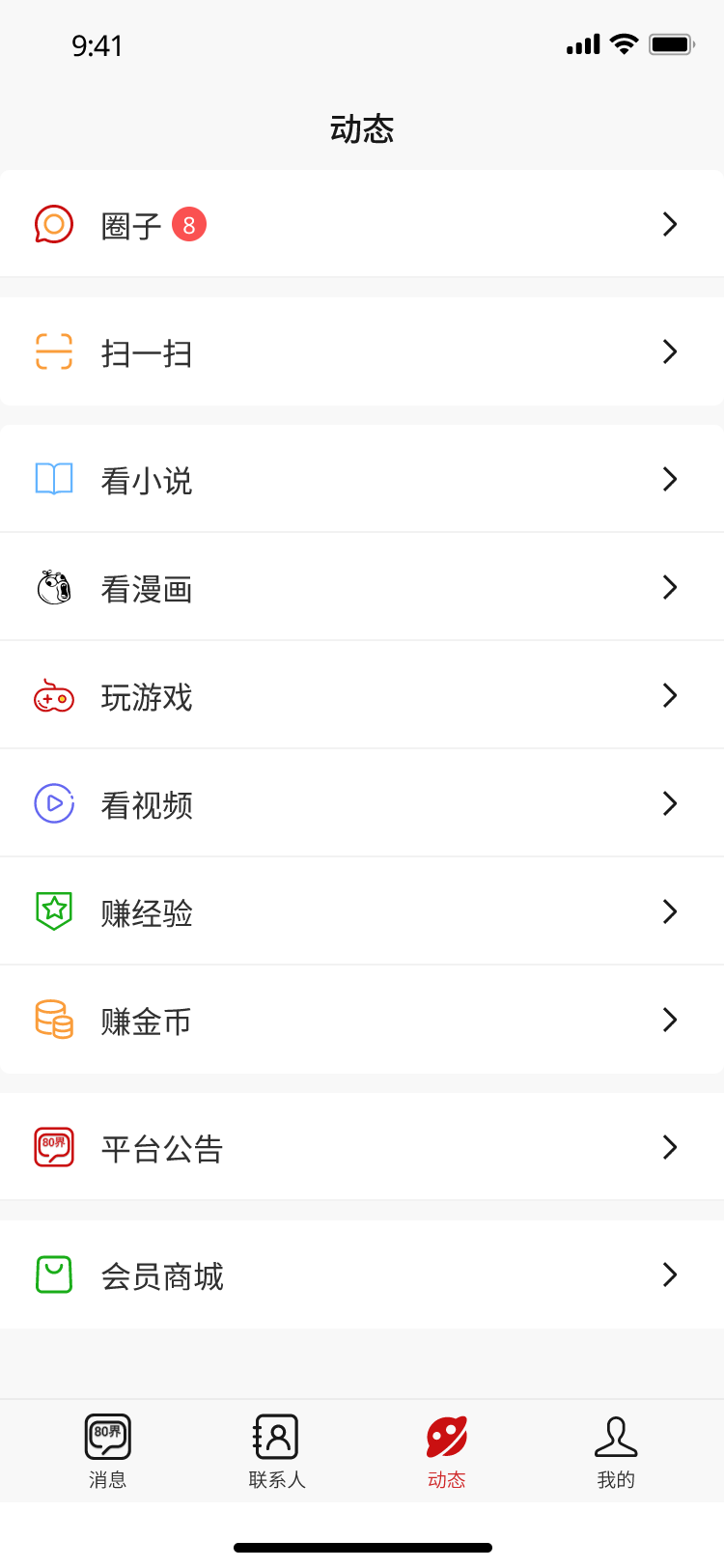Switch to the 消息 tab
Screen dimensions: 724x1568
pos(108,1451)
